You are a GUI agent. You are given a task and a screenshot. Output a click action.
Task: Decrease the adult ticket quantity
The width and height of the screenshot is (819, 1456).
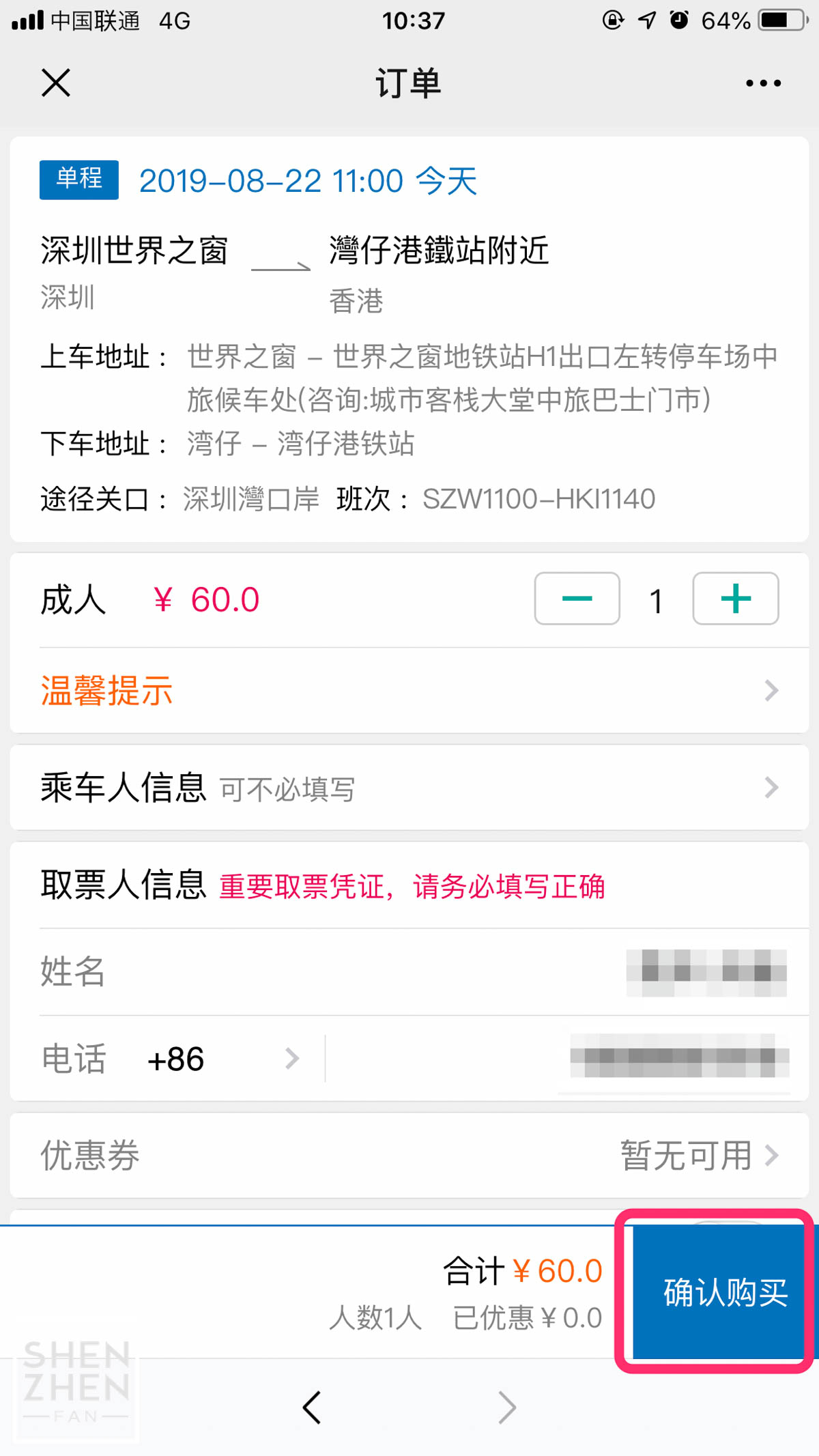point(577,599)
